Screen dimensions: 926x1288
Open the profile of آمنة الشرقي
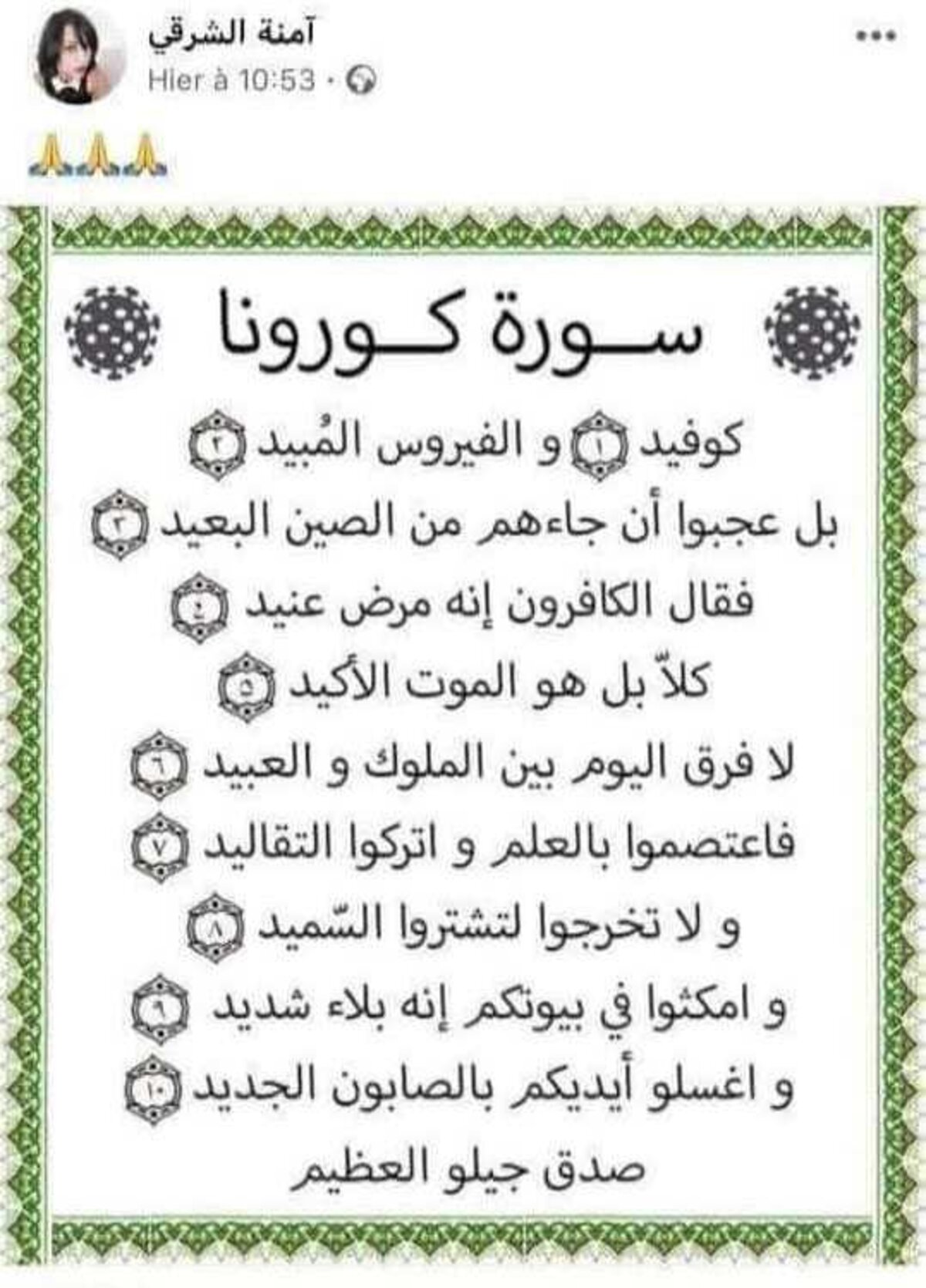(229, 35)
